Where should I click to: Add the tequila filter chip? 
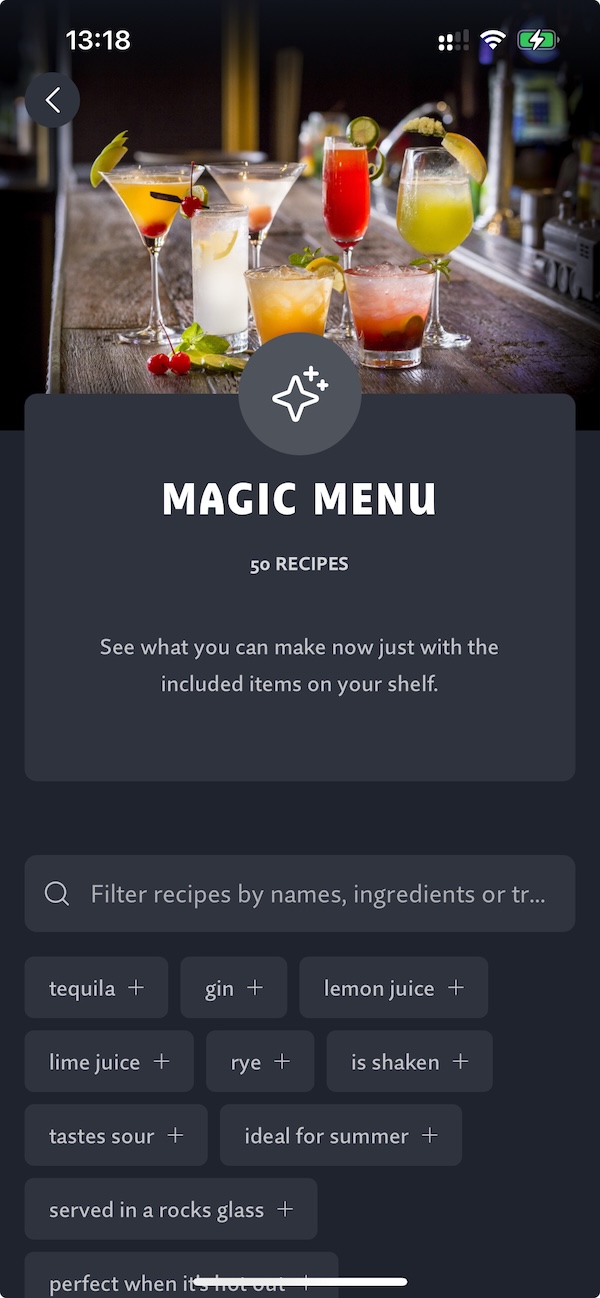96,988
